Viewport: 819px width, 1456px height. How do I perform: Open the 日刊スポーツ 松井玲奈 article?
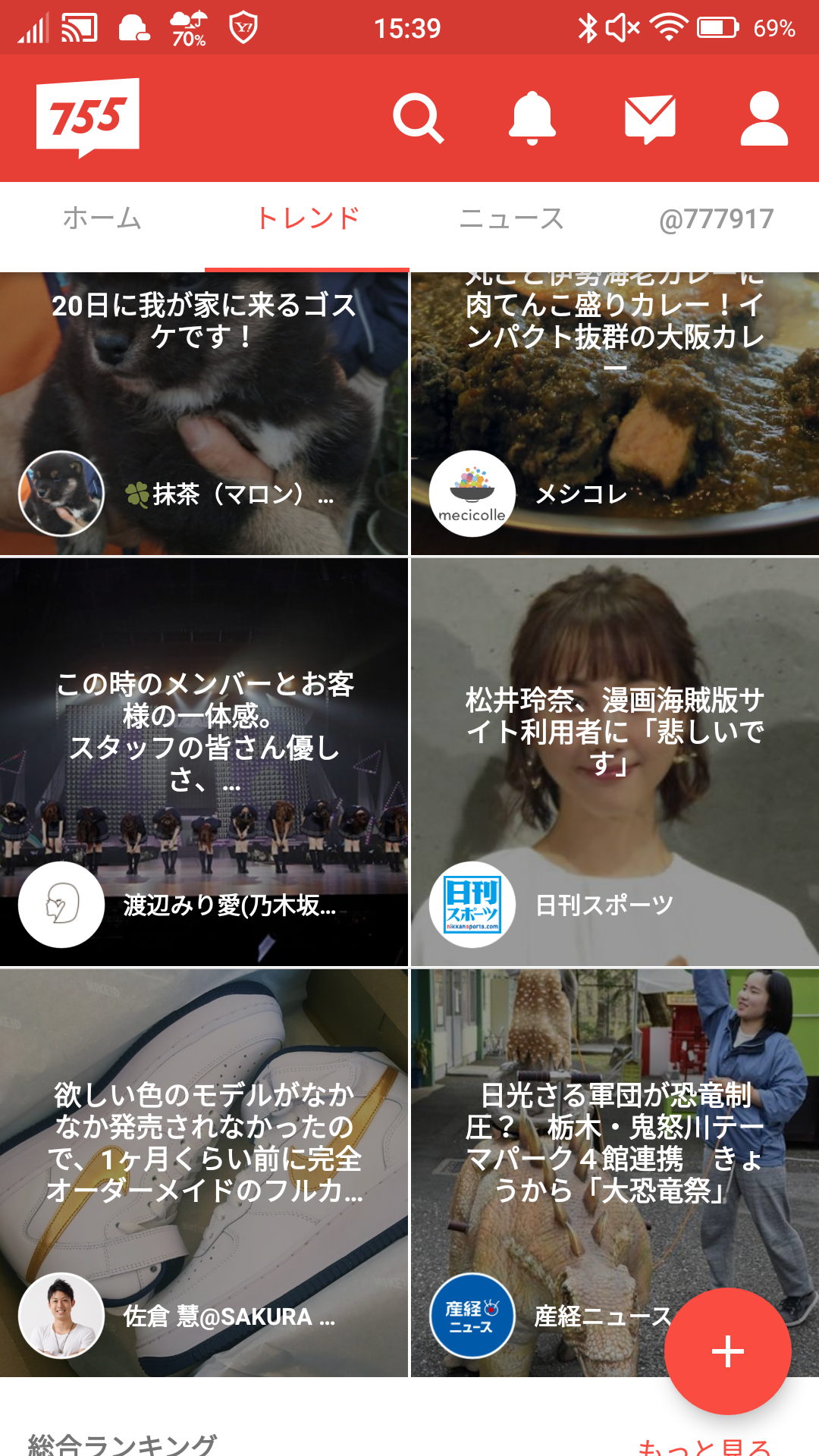[614, 762]
